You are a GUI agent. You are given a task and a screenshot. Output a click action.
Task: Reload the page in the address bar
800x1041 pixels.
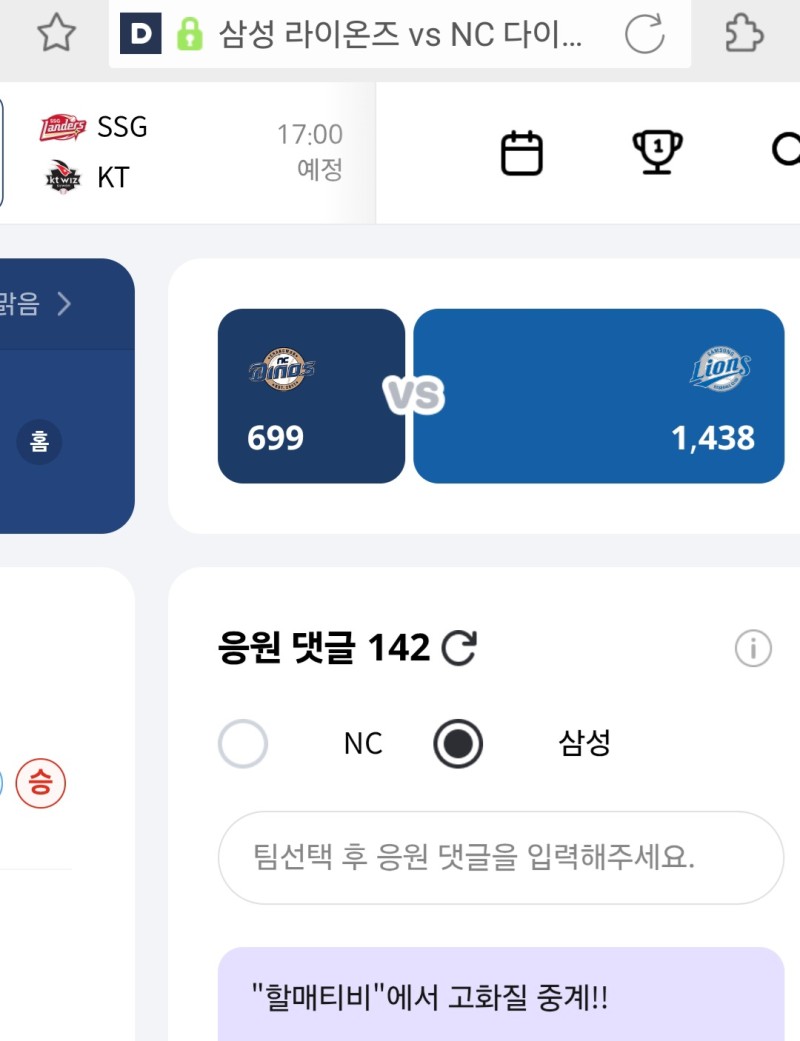(x=645, y=34)
